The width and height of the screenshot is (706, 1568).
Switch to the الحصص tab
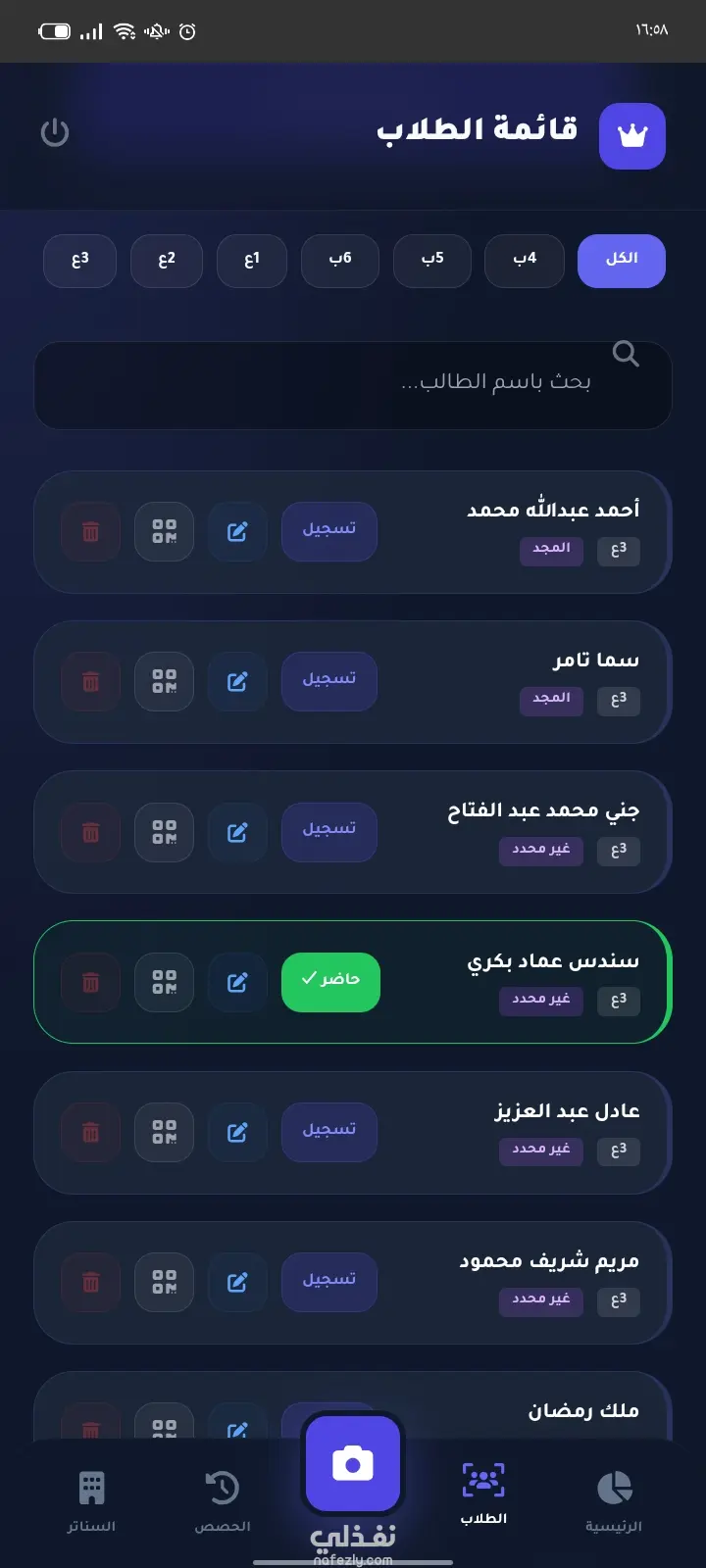click(223, 1499)
